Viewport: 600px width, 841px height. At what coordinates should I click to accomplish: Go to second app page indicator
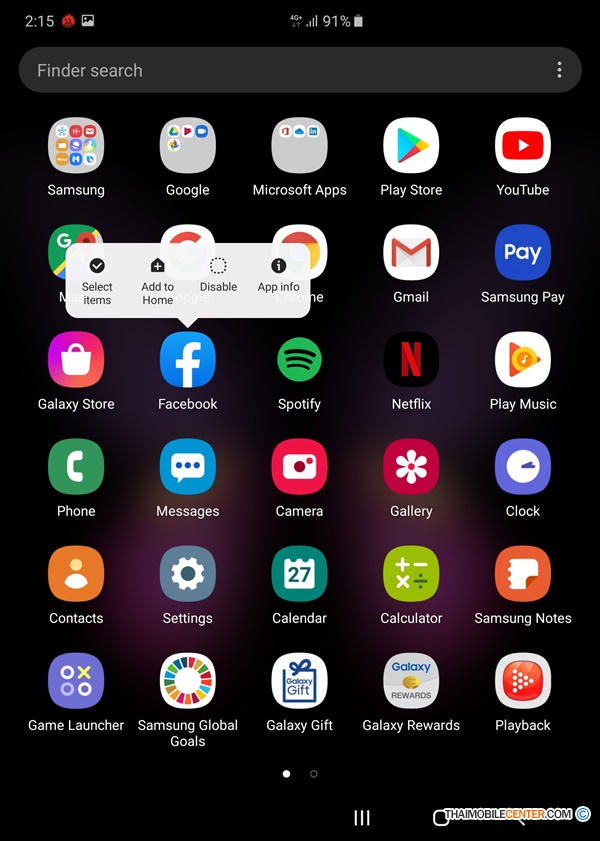314,773
